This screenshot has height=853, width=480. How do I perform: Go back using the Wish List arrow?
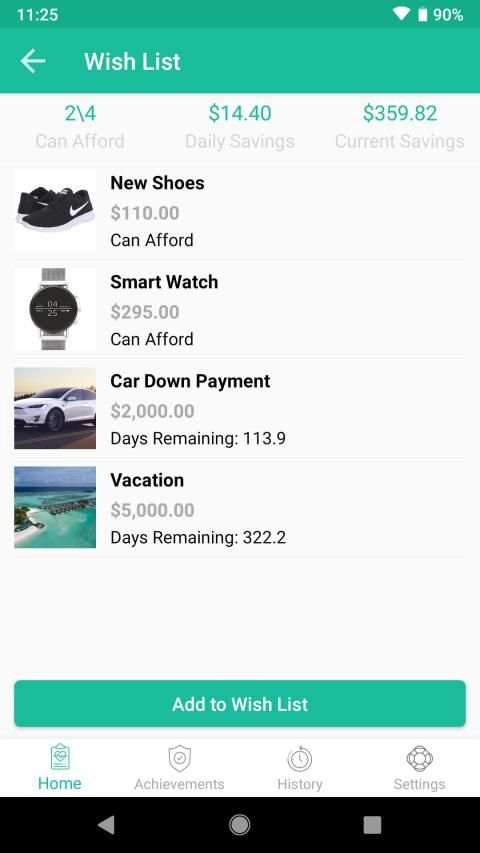click(33, 61)
